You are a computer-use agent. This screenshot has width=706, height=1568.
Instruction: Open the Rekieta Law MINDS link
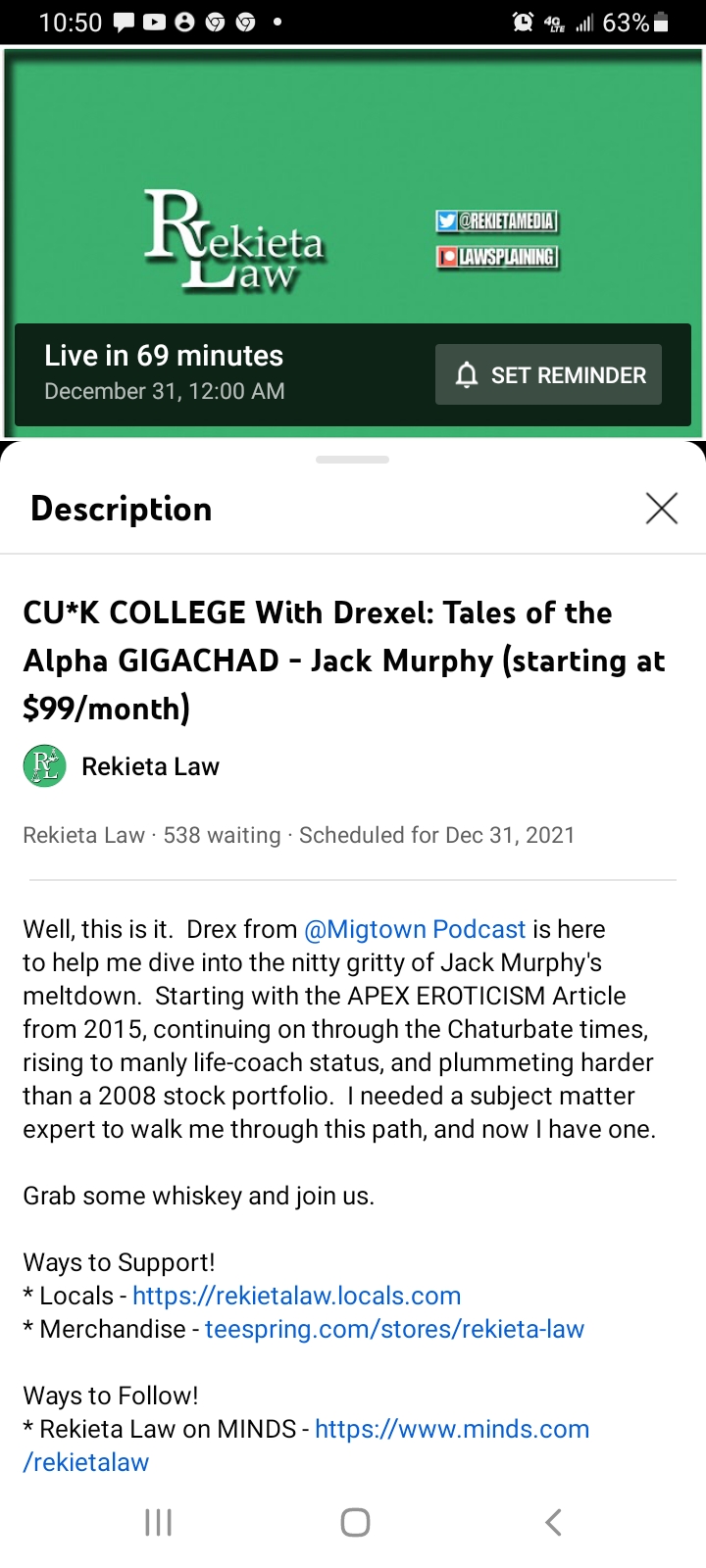coord(306,1445)
